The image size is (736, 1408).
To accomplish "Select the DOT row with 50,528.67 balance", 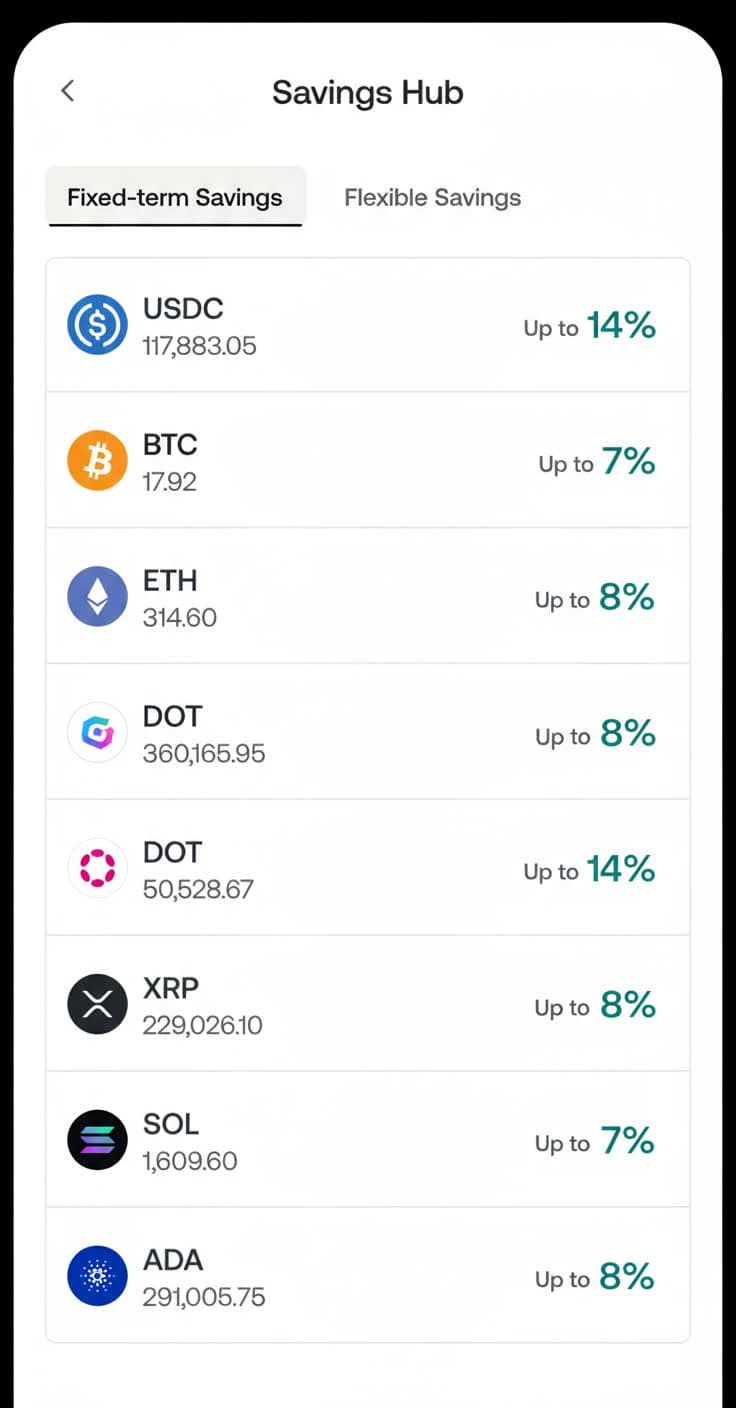I will pos(368,868).
